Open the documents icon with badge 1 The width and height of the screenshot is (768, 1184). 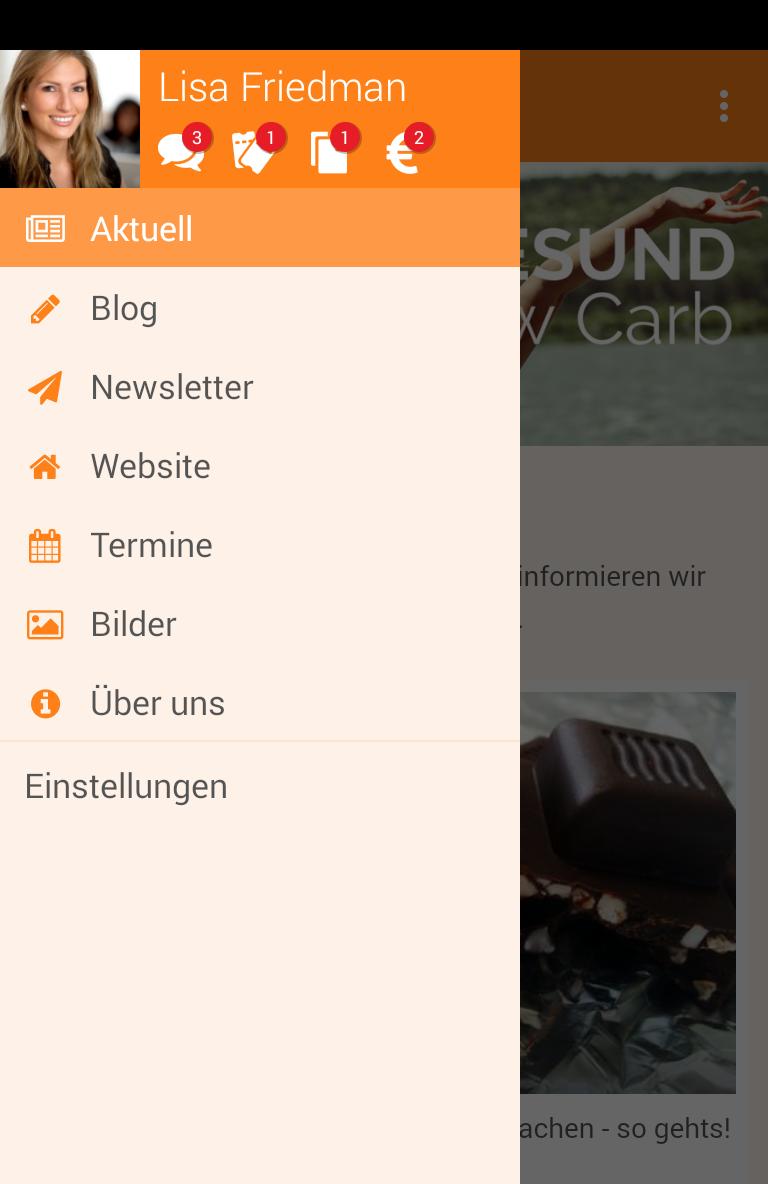(329, 153)
